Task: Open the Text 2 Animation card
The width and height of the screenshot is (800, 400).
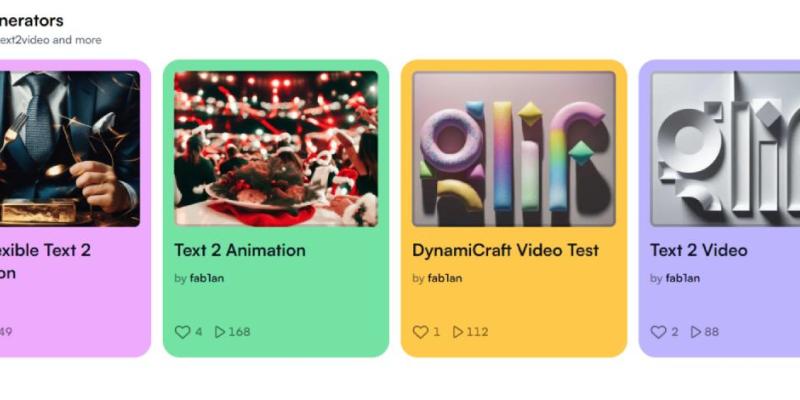Action: pos(240,250)
